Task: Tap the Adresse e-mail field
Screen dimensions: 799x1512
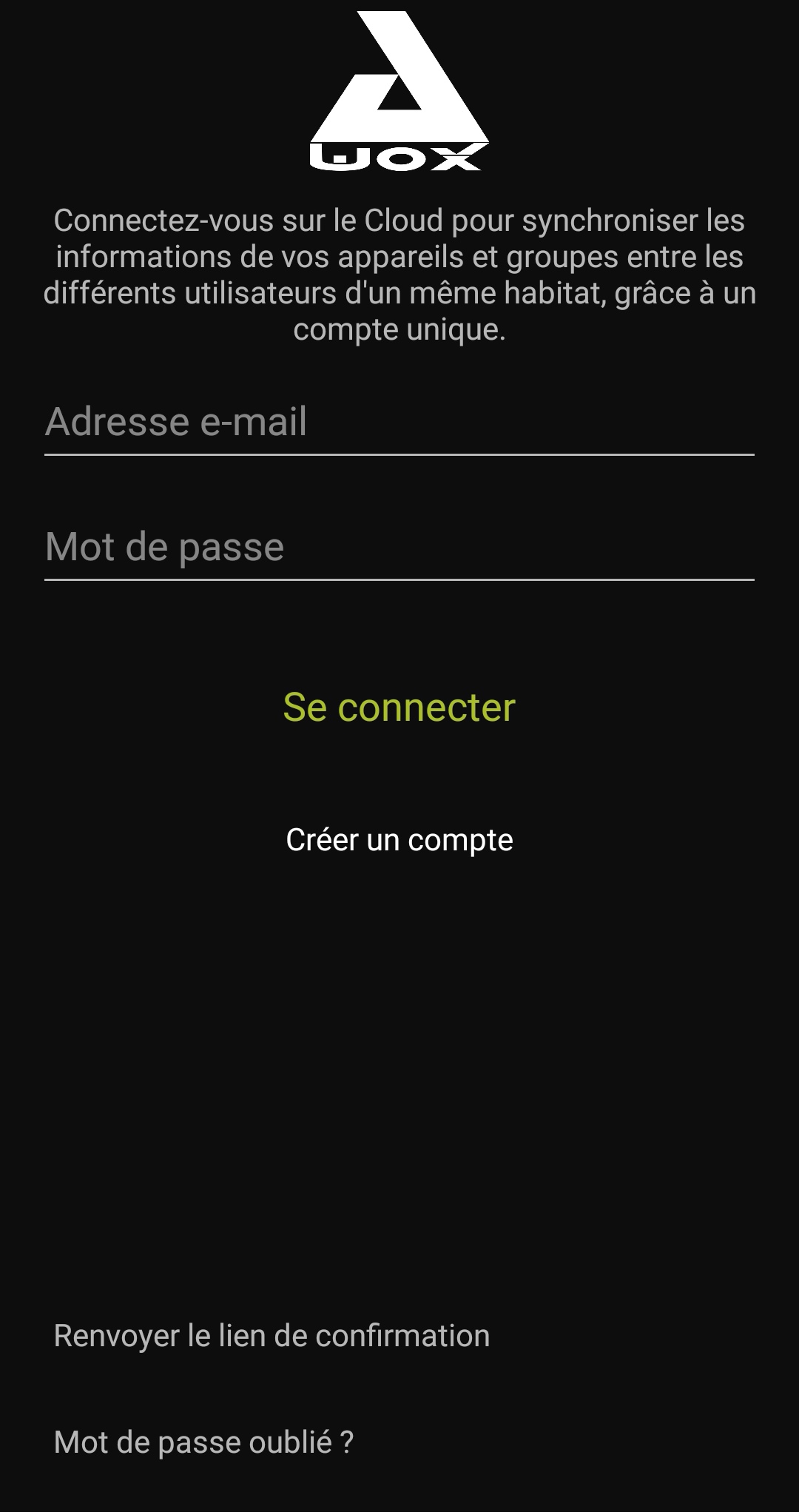Action: tap(399, 423)
